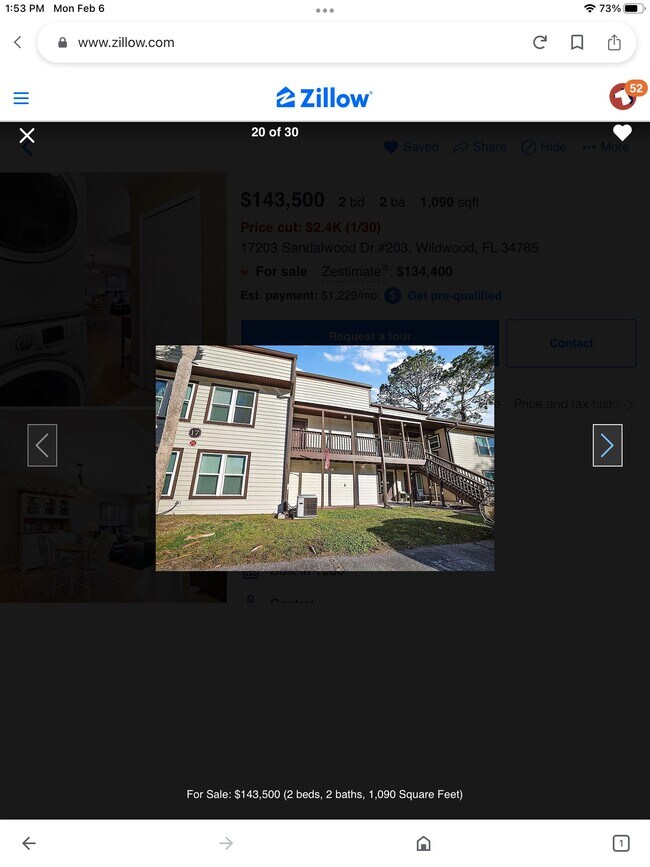
Task: Open the browser tabs overview
Action: pos(620,843)
